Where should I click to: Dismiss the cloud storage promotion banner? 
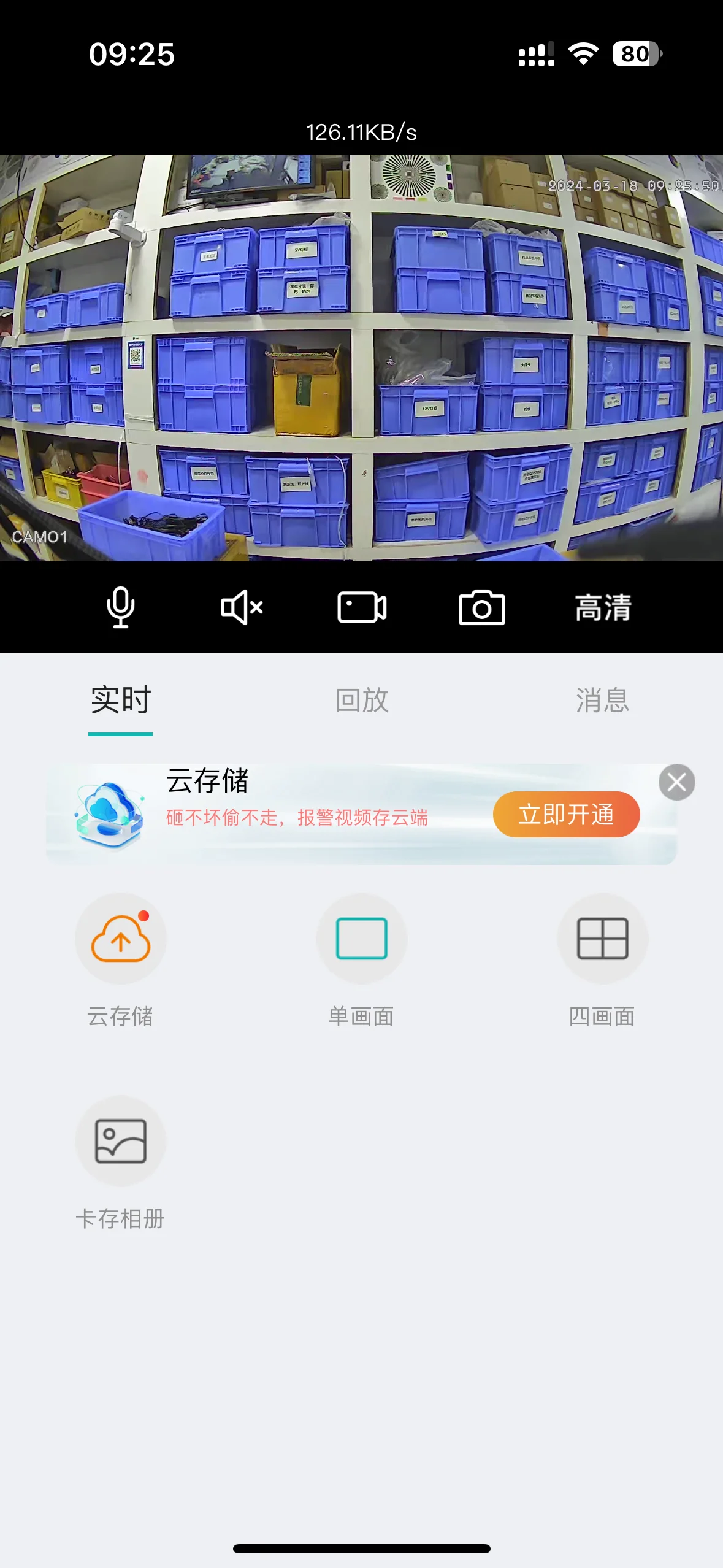[x=676, y=782]
